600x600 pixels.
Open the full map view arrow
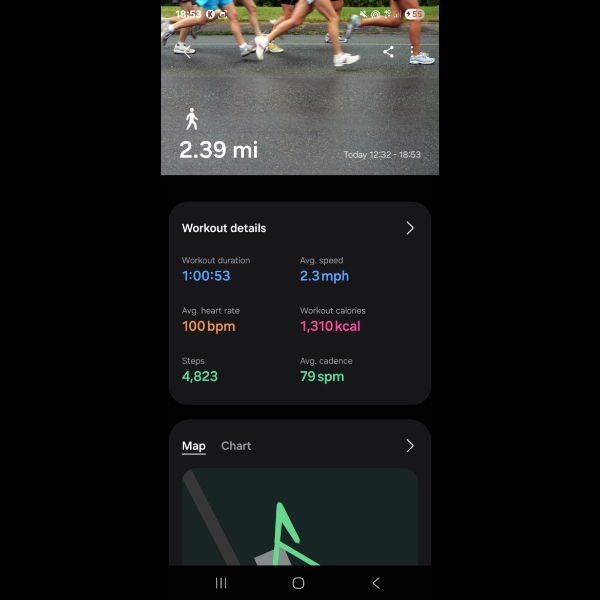click(x=409, y=446)
